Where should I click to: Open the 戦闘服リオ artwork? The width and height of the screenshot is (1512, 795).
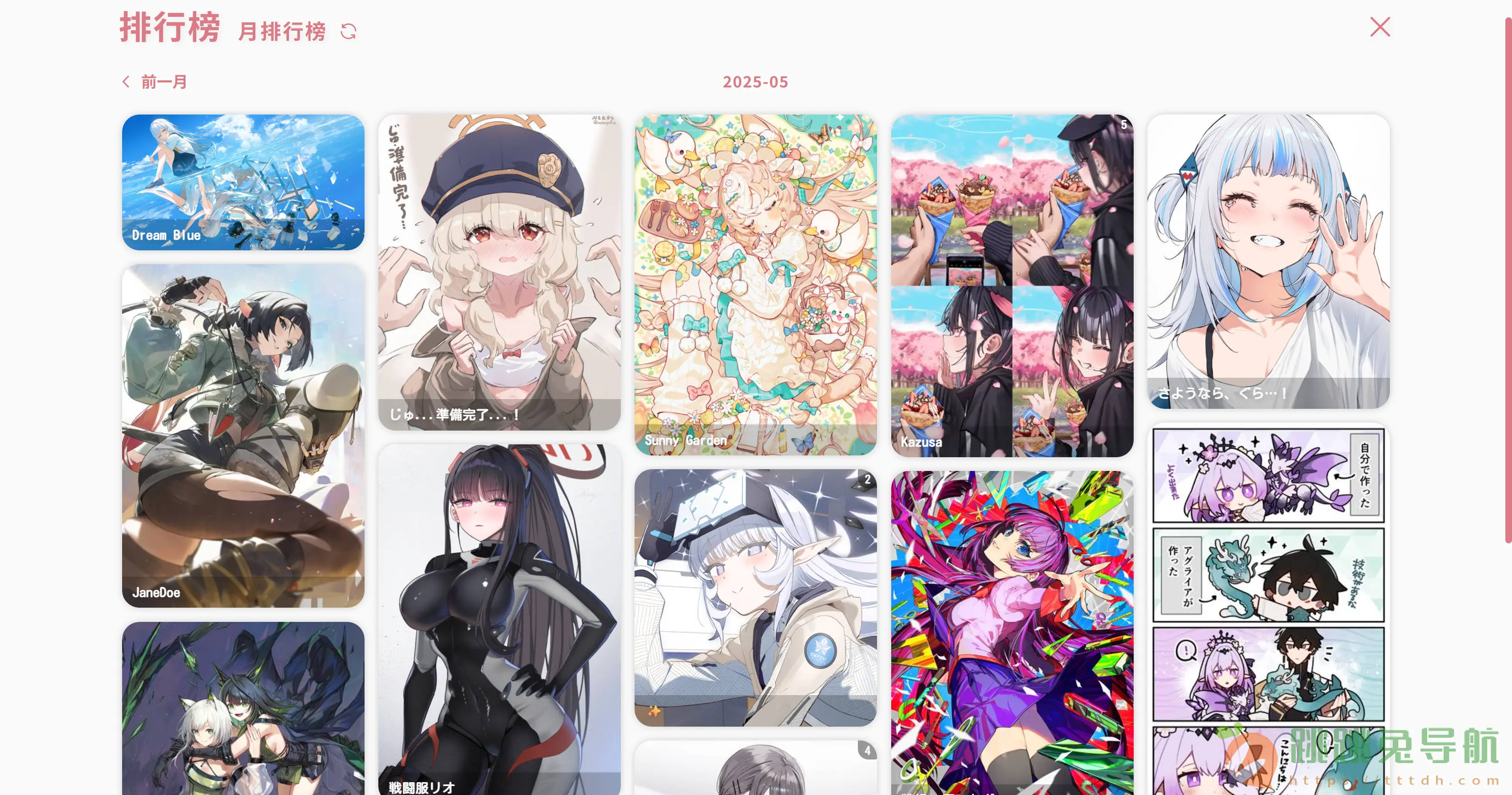[499, 619]
